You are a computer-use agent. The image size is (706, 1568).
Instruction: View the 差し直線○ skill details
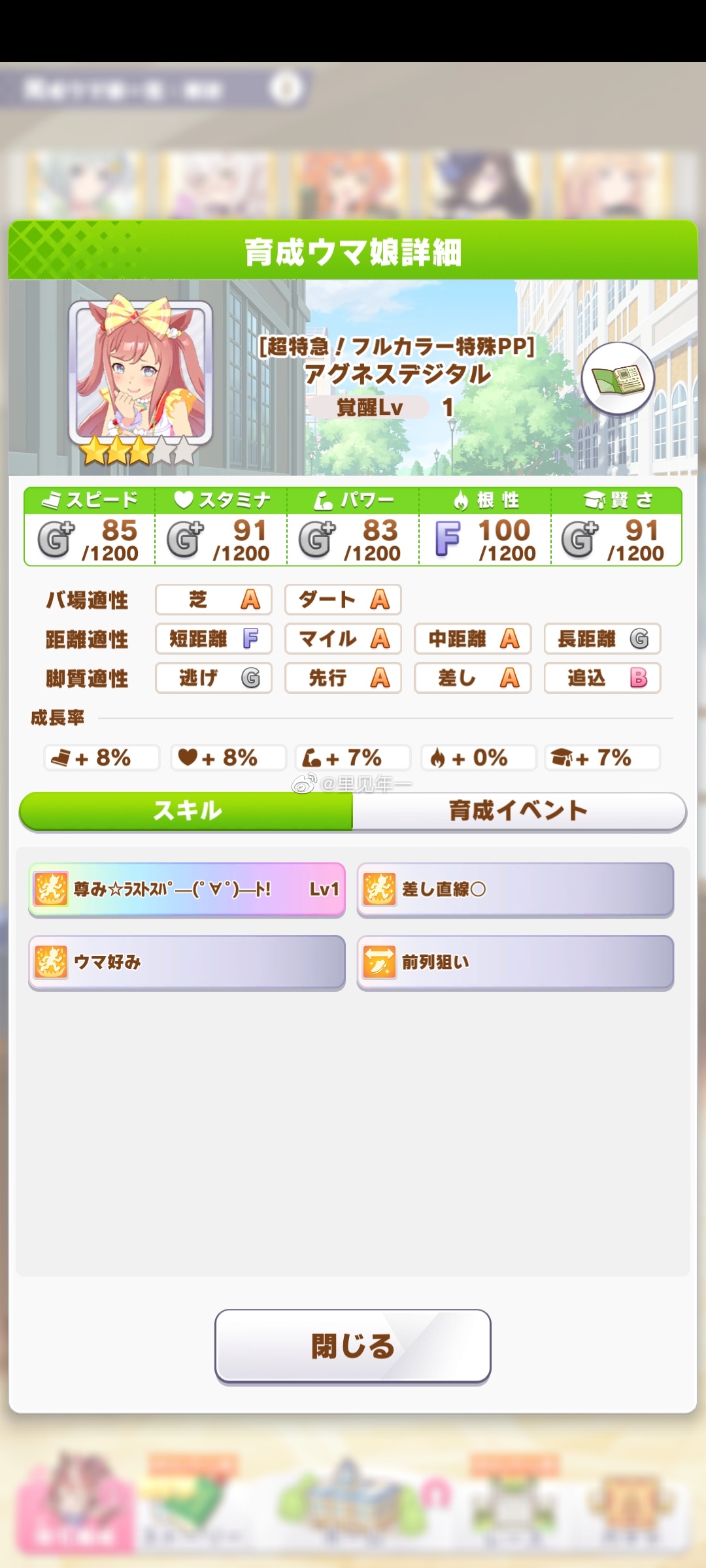click(x=515, y=889)
